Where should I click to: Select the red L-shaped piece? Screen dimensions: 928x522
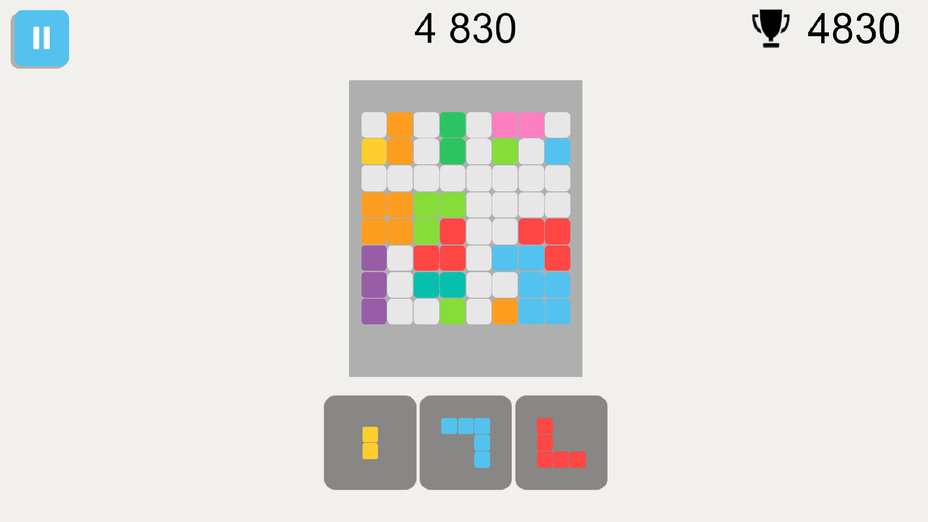[561, 443]
